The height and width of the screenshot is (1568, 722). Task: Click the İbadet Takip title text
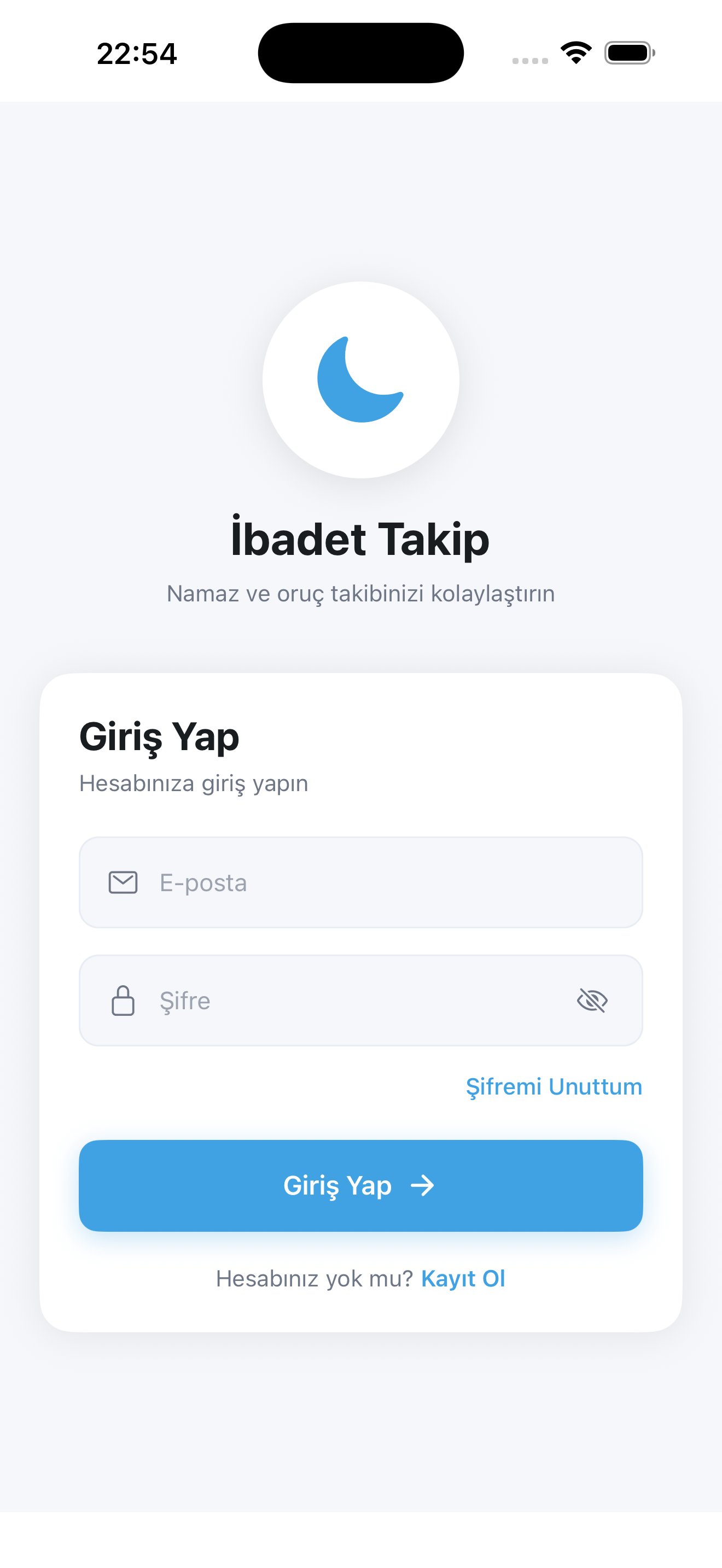point(360,538)
